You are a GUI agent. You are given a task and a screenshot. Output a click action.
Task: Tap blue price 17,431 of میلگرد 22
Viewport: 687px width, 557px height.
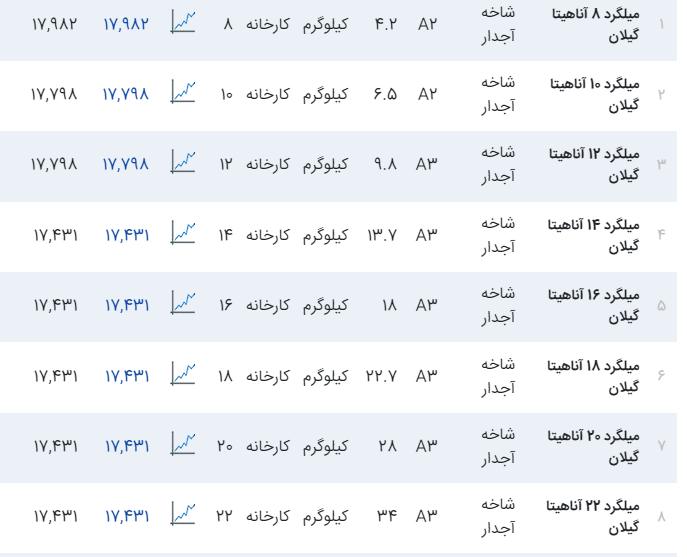[x=126, y=516]
